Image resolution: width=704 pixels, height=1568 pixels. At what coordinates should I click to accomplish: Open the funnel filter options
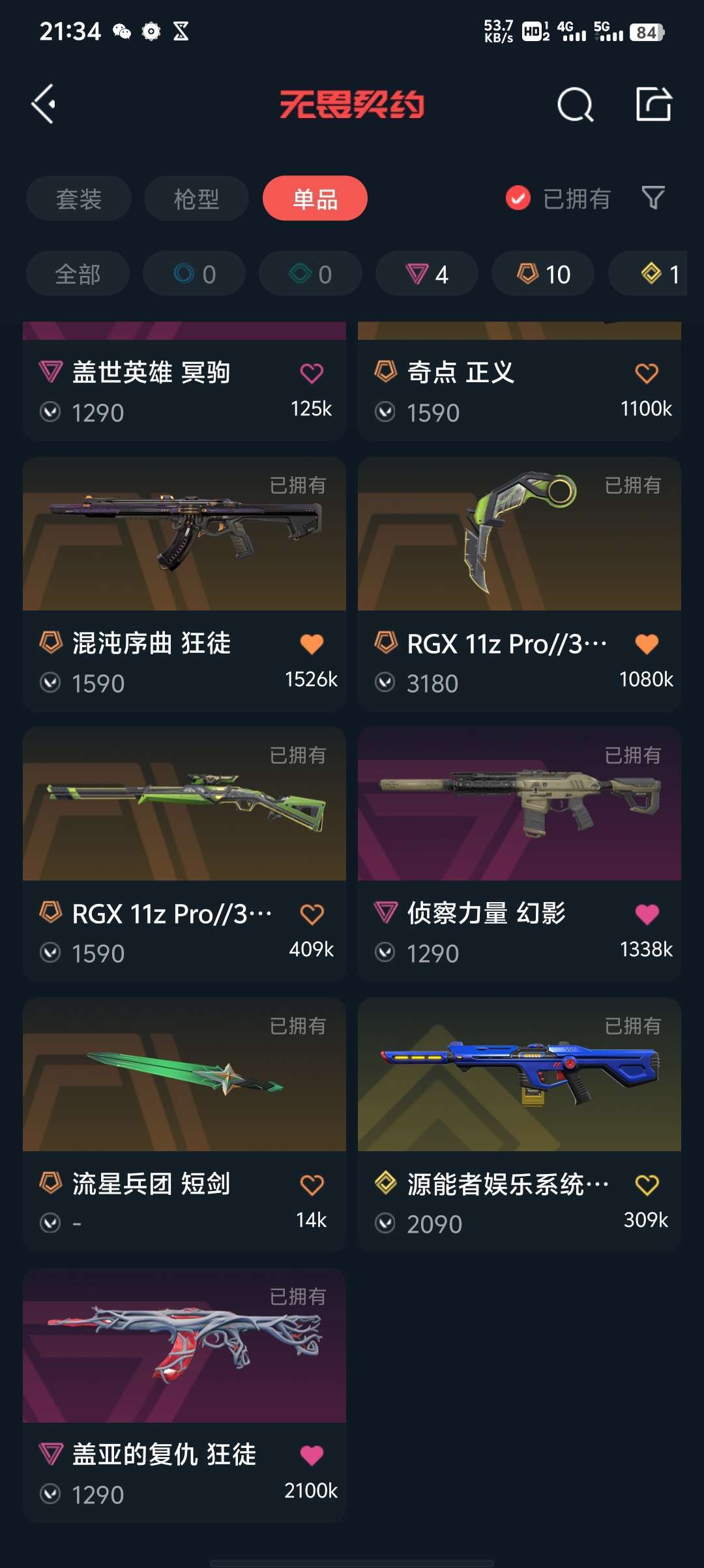pyautogui.click(x=653, y=198)
